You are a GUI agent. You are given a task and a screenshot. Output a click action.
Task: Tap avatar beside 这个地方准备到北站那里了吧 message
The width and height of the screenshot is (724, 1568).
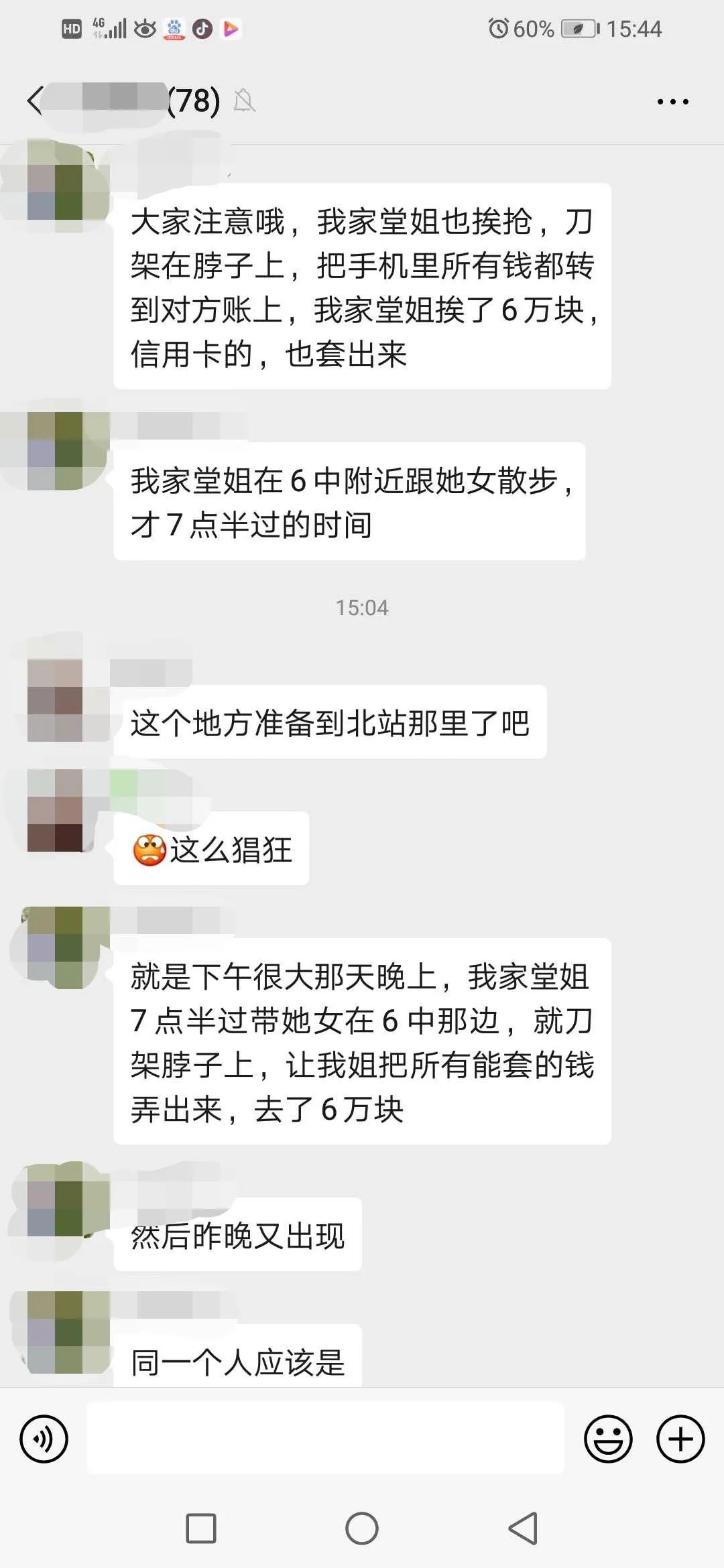click(56, 700)
